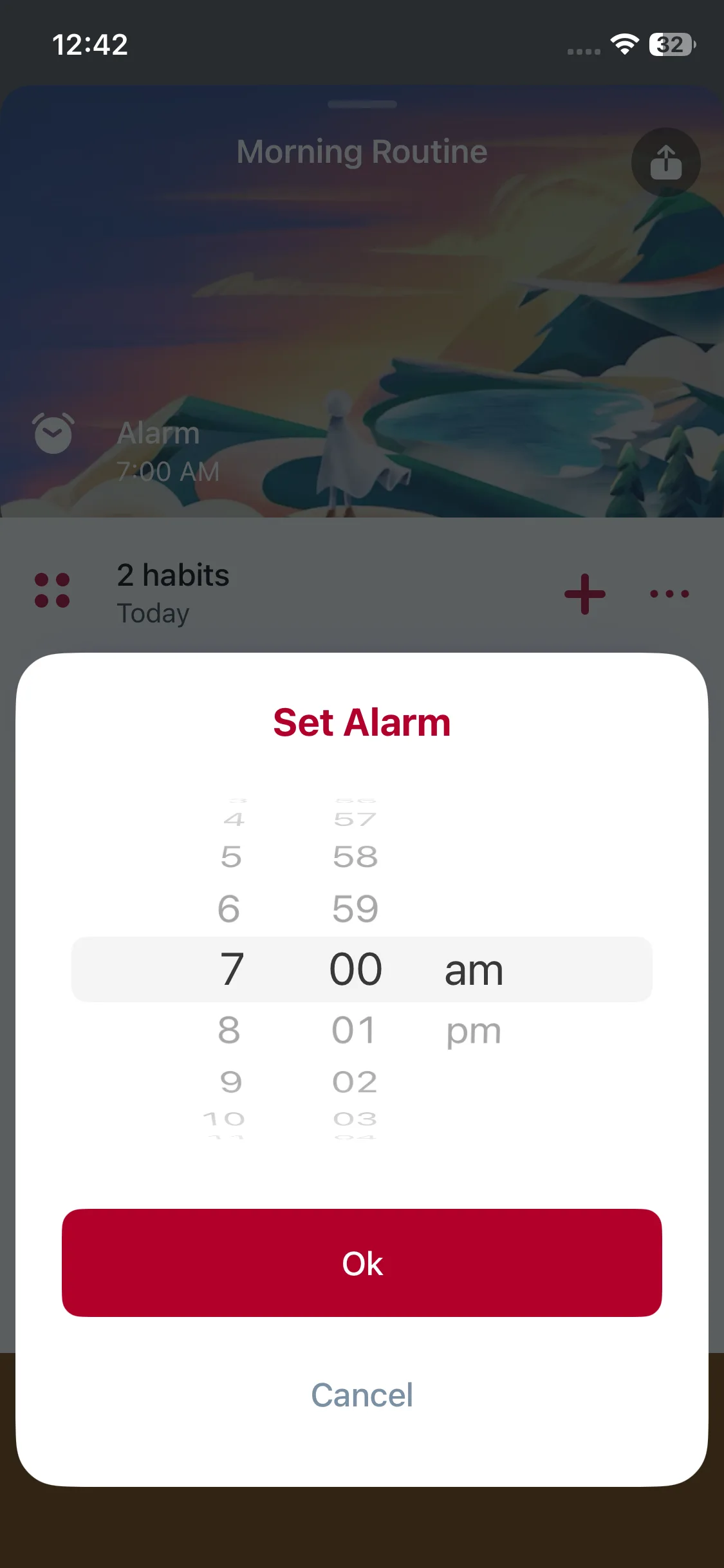Image resolution: width=724 pixels, height=1568 pixels.
Task: Pick minute 01 in the picker
Action: click(x=354, y=1030)
